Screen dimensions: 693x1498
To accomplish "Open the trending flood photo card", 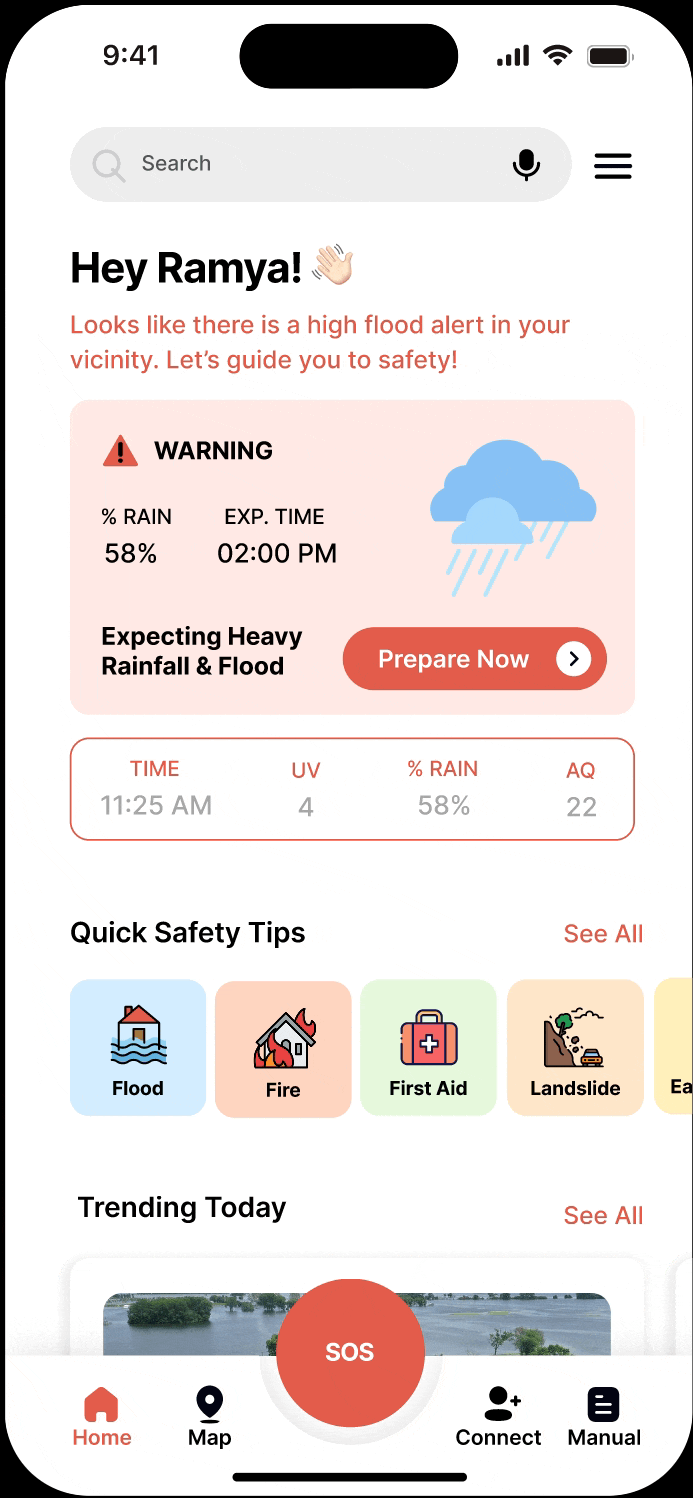I will click(x=180, y=1320).
